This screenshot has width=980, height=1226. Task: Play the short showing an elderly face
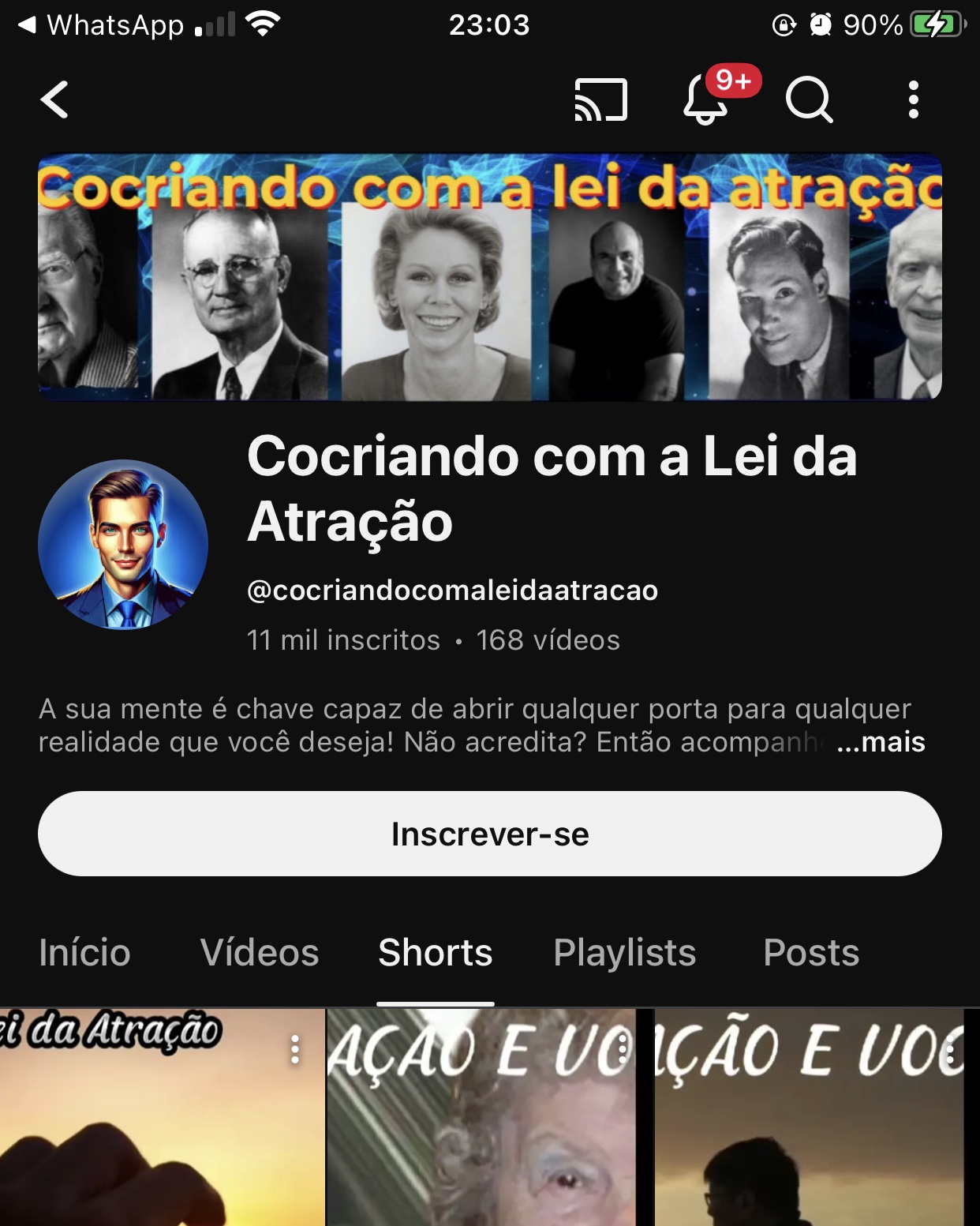[x=481, y=1145]
